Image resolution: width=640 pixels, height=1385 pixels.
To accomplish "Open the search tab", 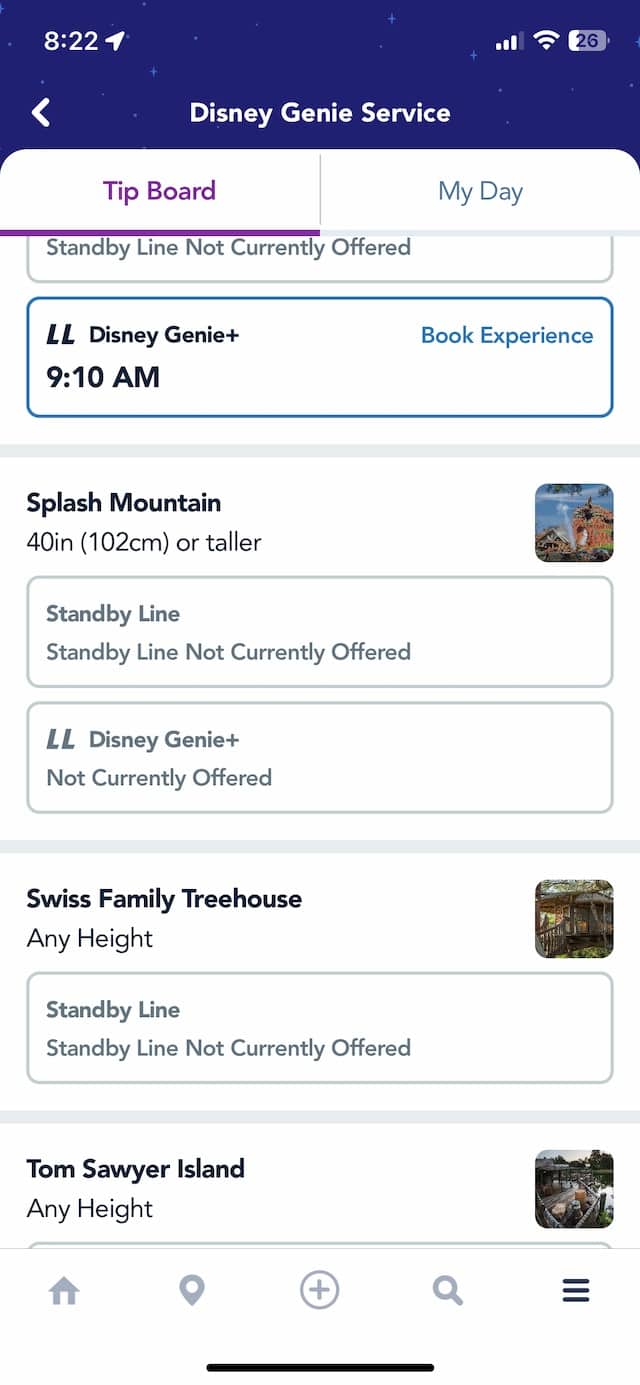I will 448,1291.
